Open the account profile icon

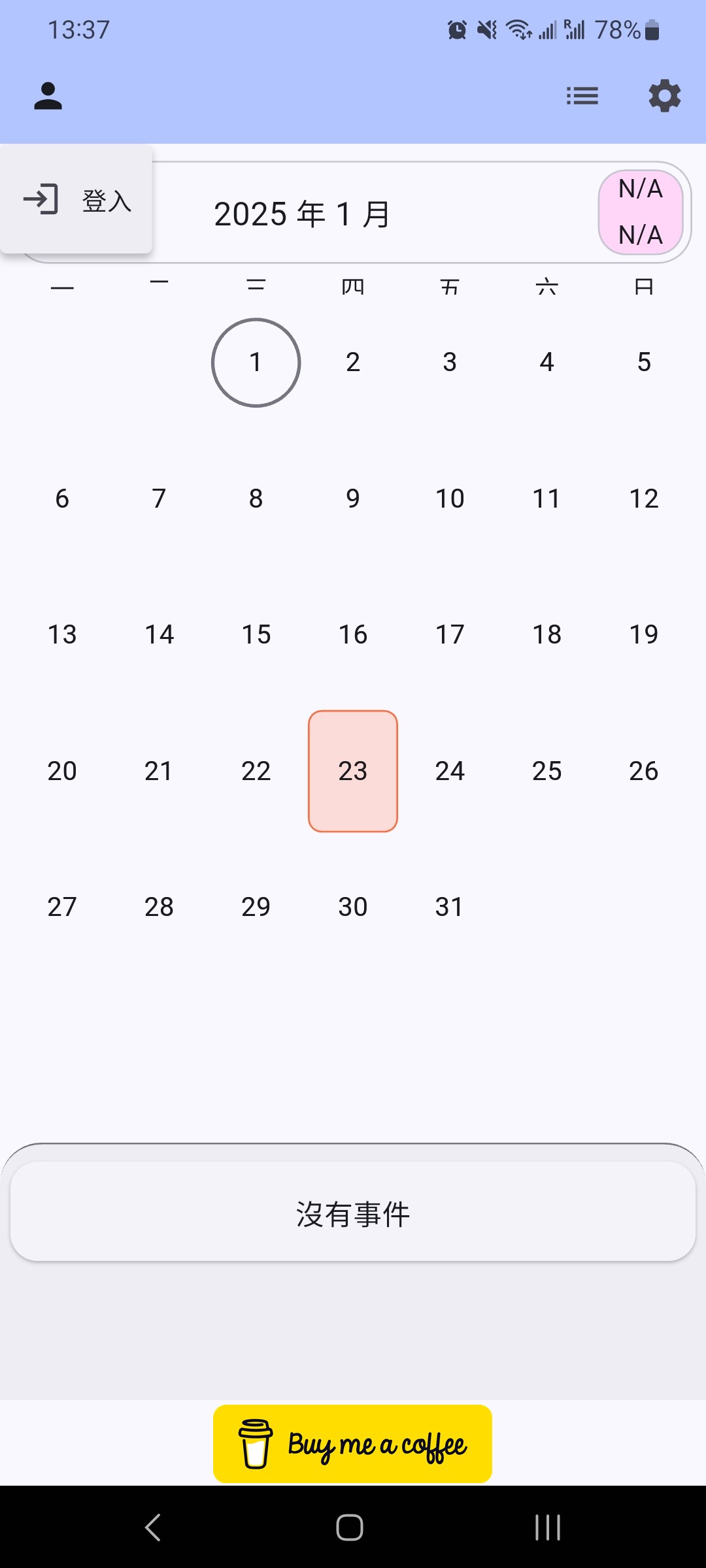pyautogui.click(x=48, y=96)
